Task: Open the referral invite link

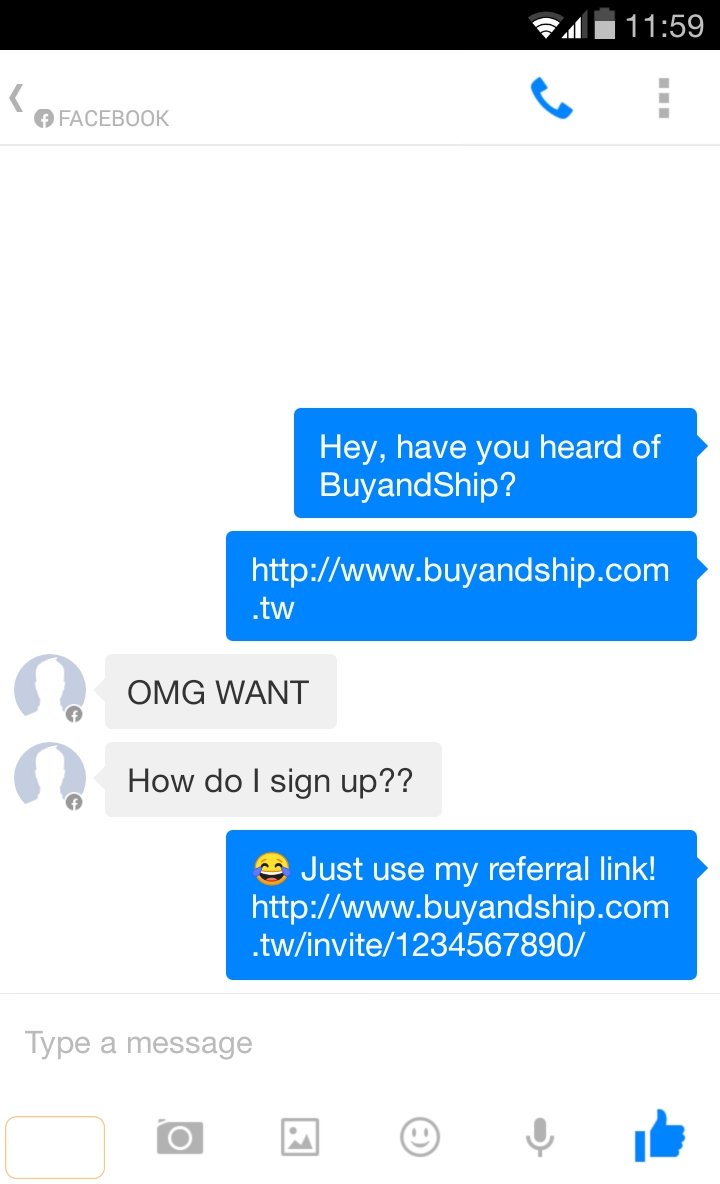Action: (x=460, y=926)
